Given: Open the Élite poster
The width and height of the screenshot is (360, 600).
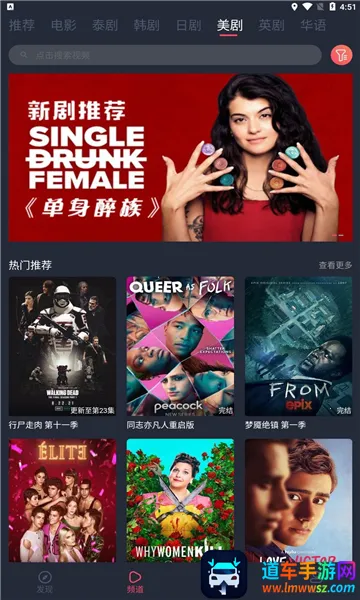Looking at the screenshot, I should click(x=62, y=501).
